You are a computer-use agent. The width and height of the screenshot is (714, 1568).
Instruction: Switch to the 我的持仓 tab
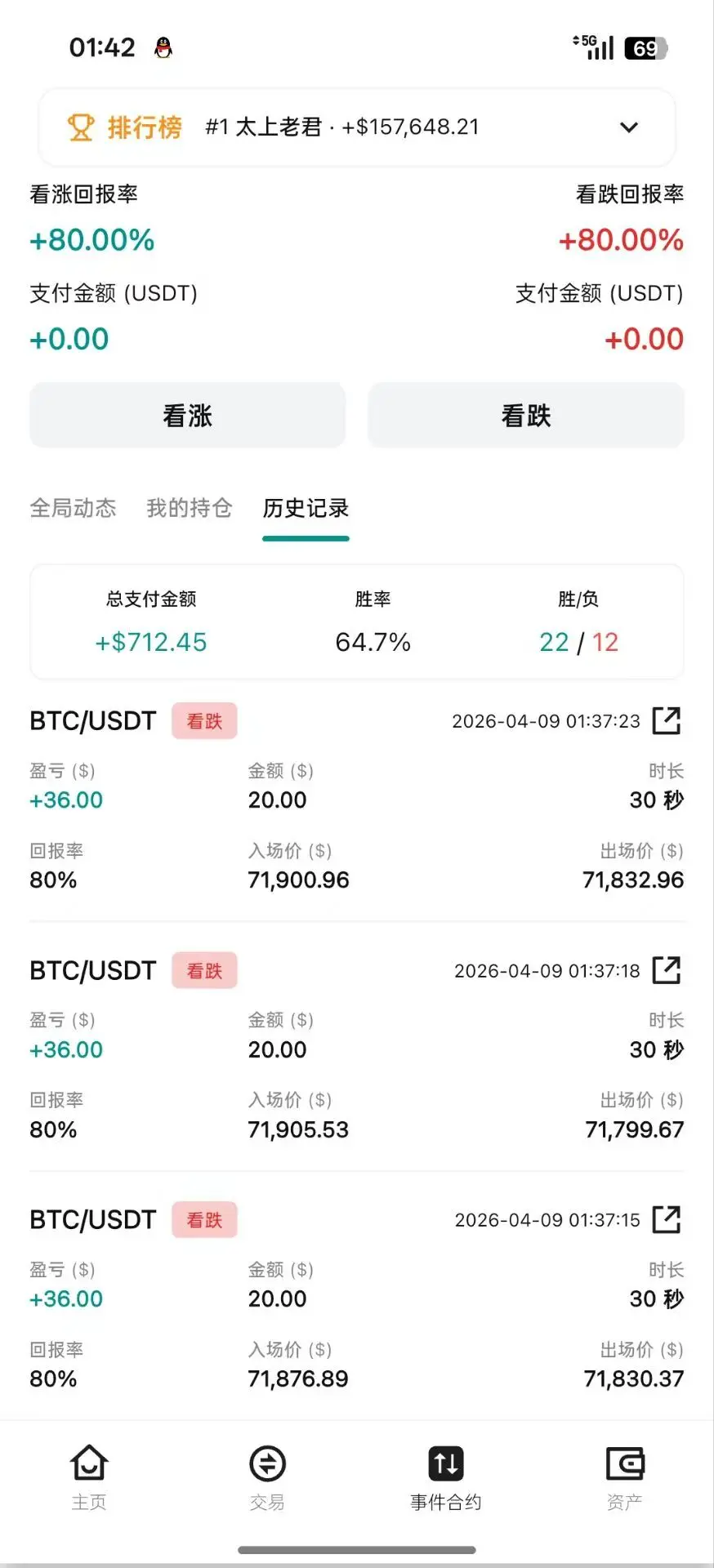pyautogui.click(x=190, y=508)
